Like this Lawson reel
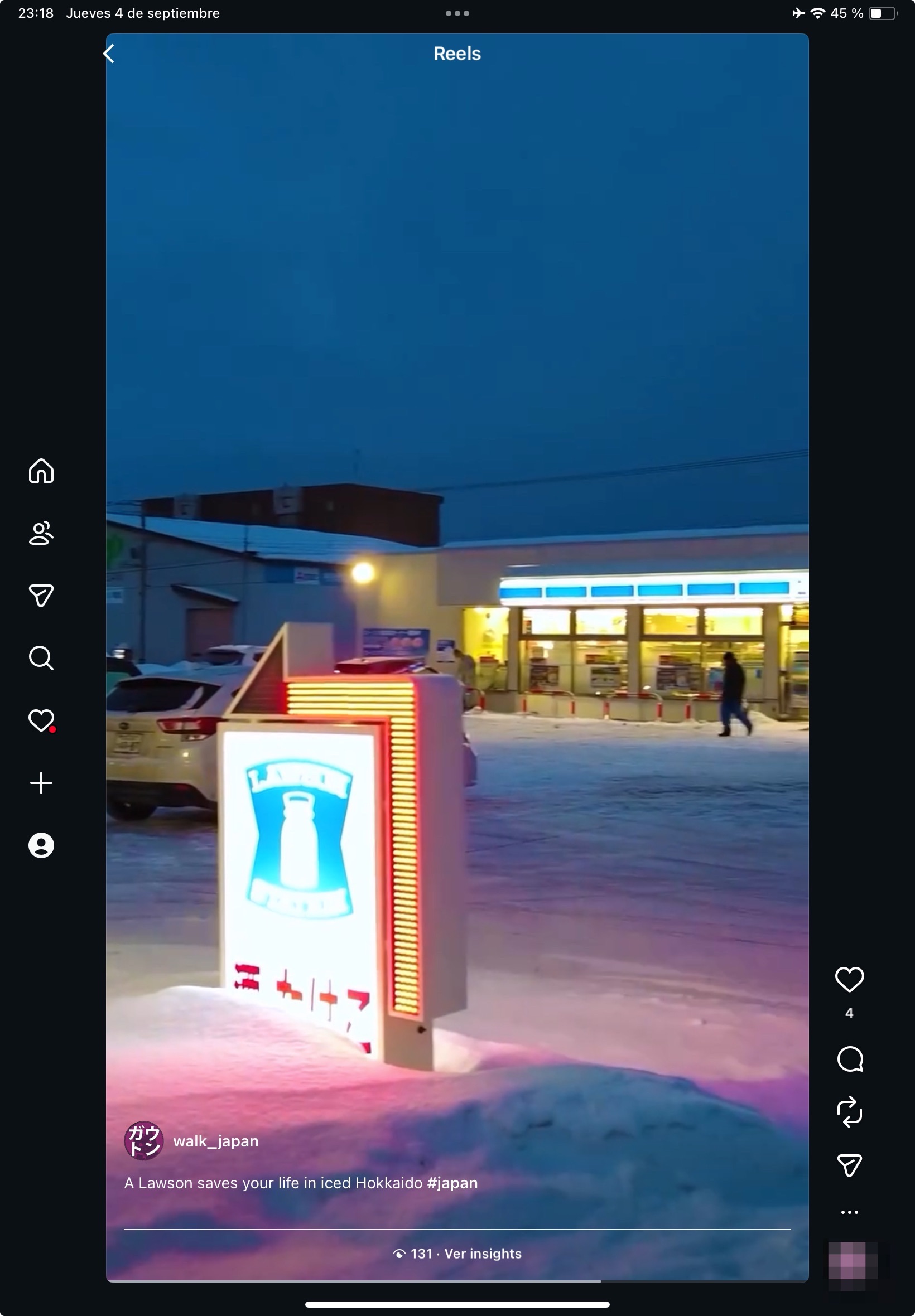 [849, 979]
